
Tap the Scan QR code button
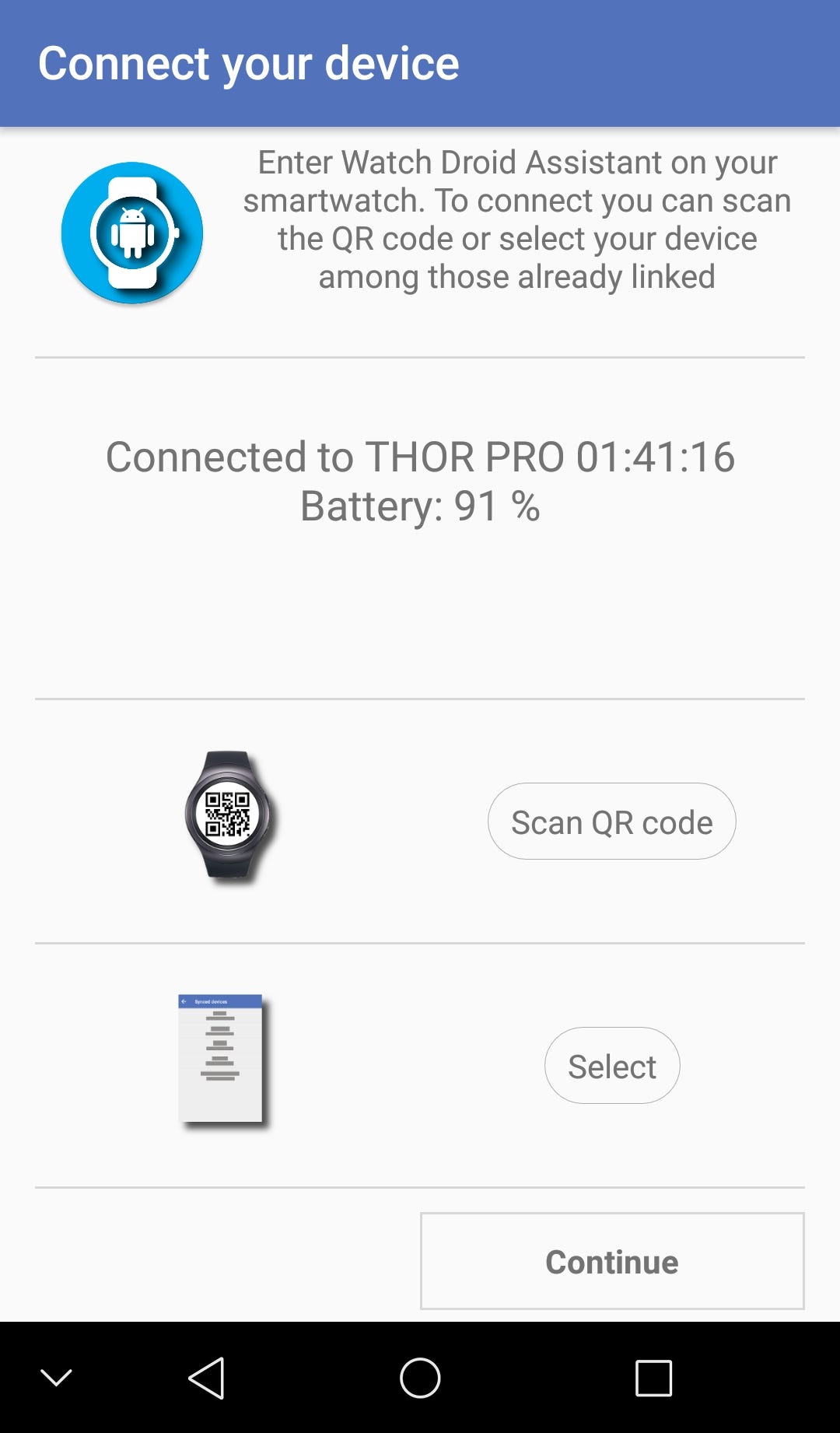point(611,822)
